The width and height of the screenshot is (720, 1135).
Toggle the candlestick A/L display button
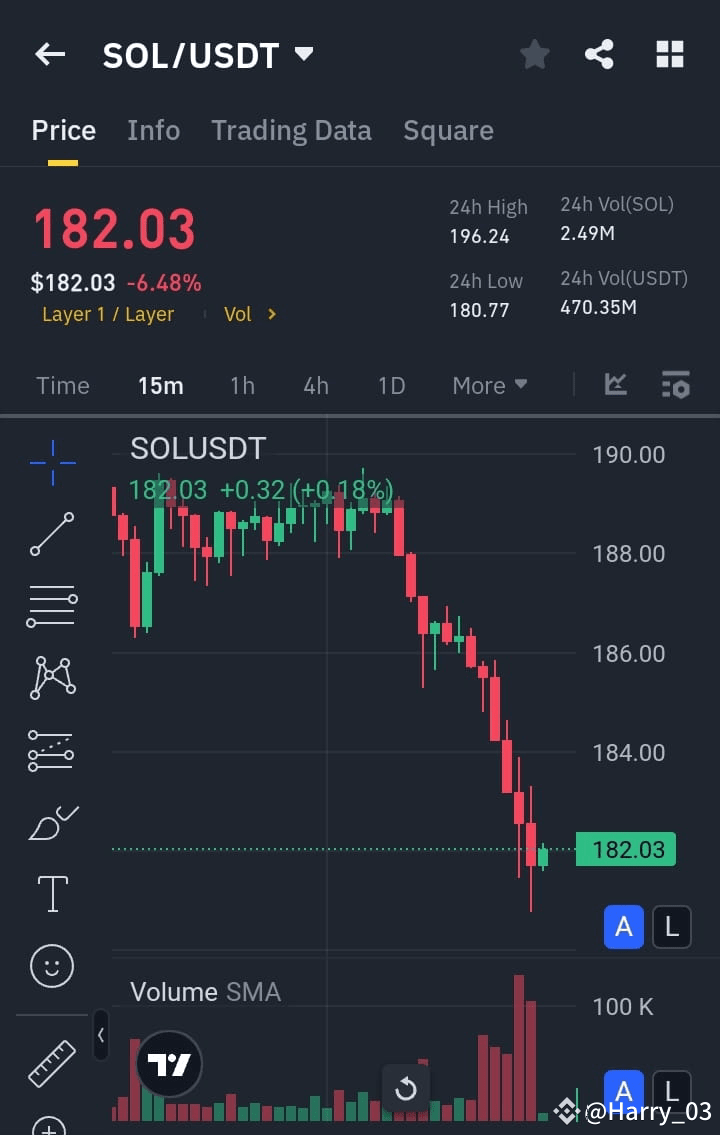pyautogui.click(x=623, y=927)
